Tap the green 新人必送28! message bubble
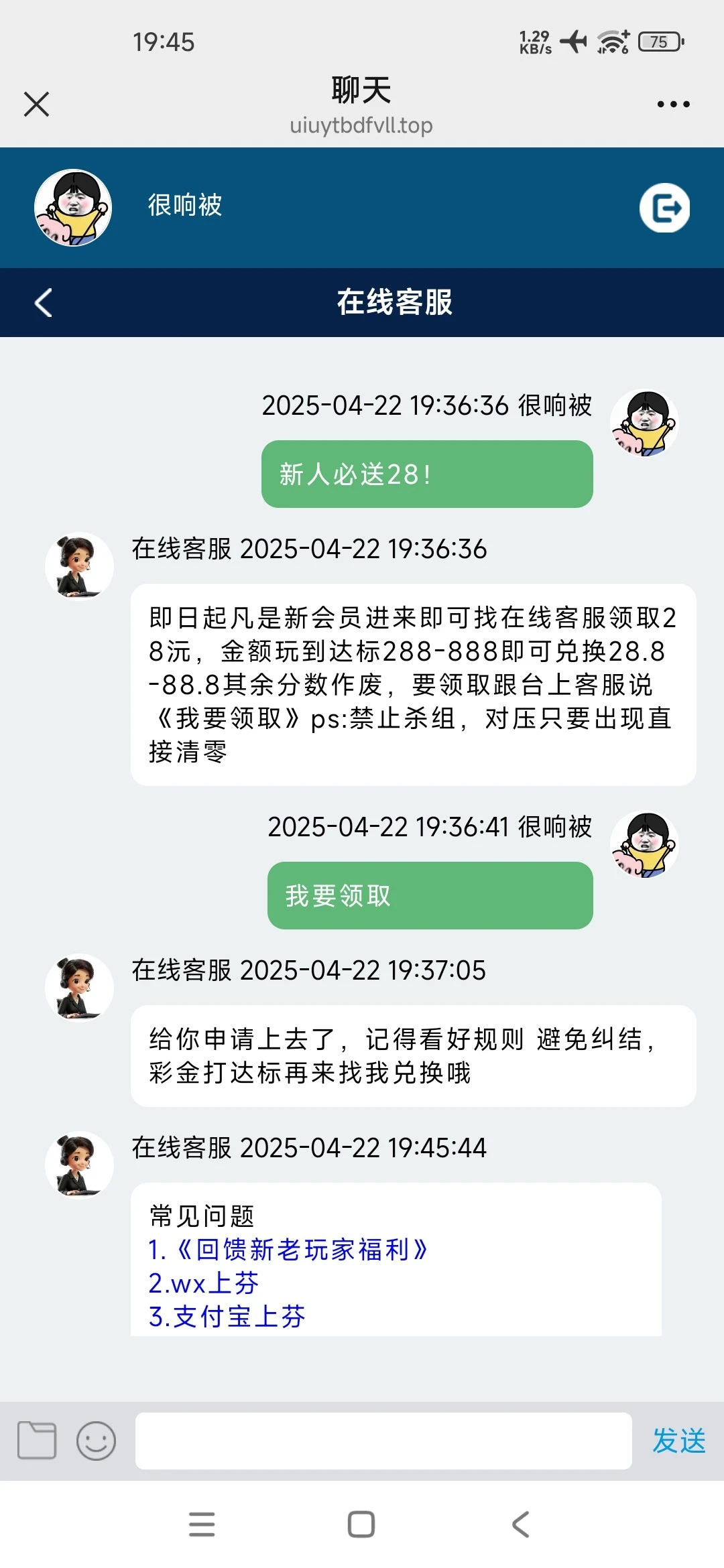 pyautogui.click(x=426, y=474)
